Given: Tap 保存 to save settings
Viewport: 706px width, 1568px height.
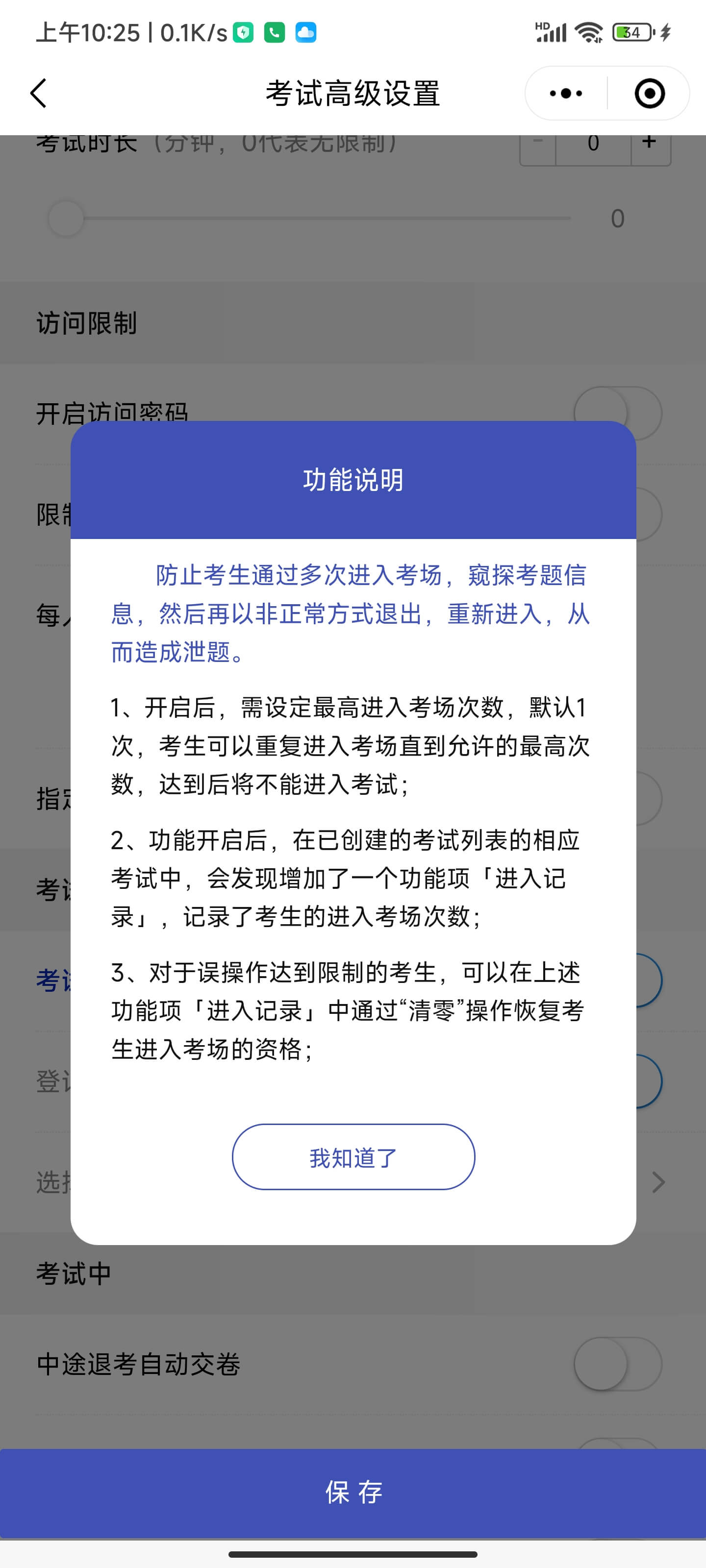Looking at the screenshot, I should 353,1492.
